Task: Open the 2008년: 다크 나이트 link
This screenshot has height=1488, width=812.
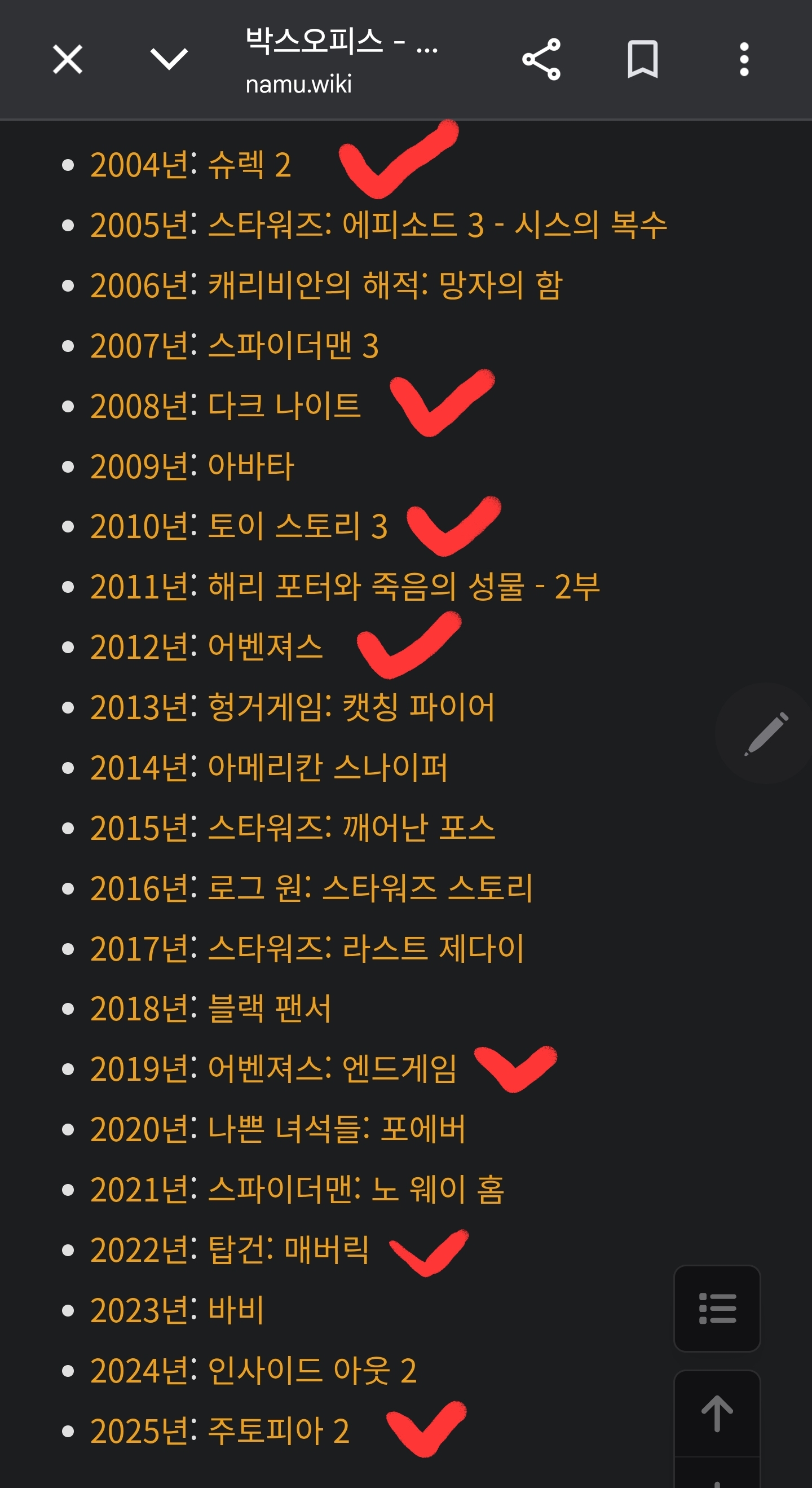Action: click(x=225, y=406)
